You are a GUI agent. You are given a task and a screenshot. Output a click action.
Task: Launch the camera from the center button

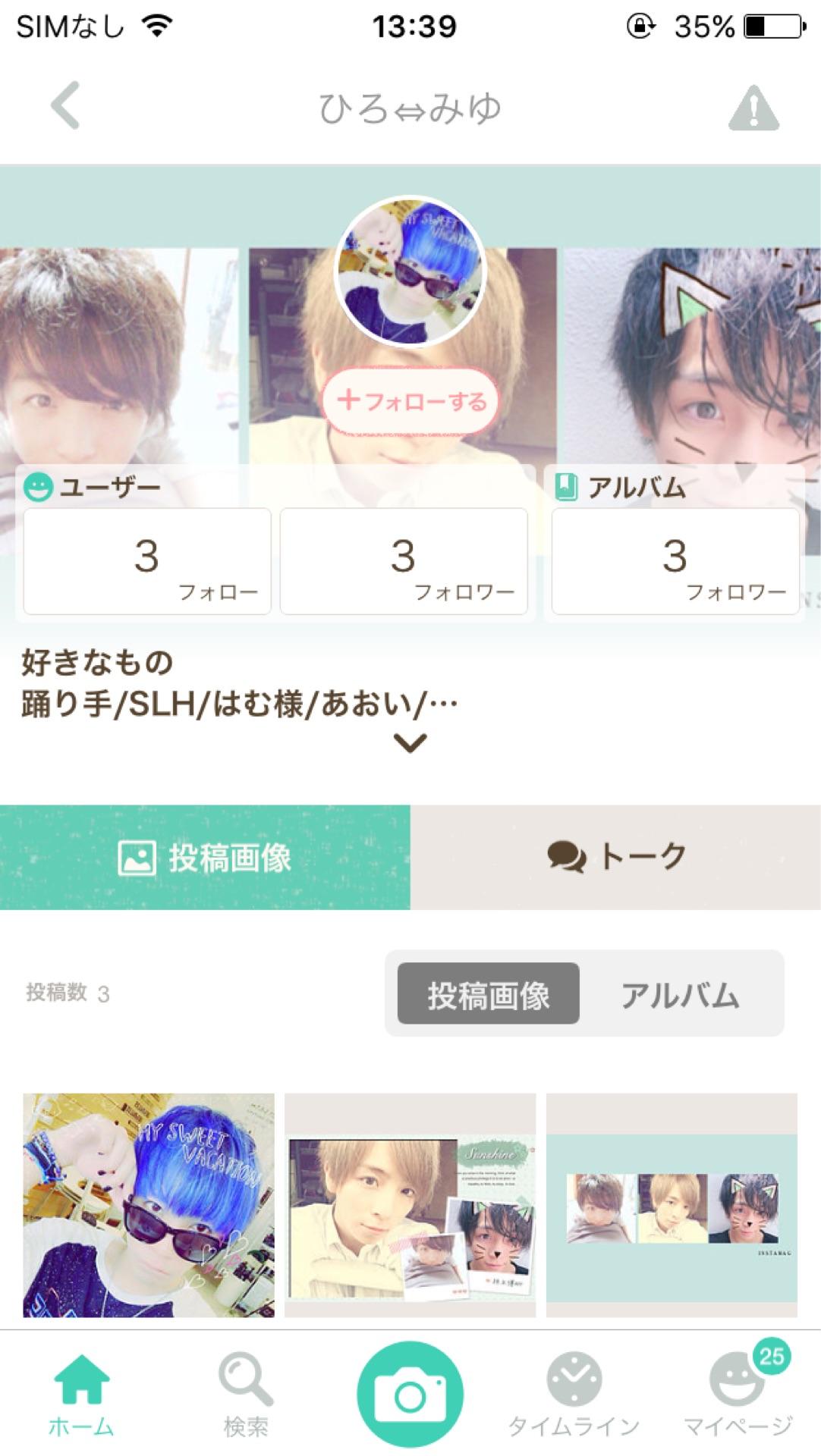click(410, 1394)
